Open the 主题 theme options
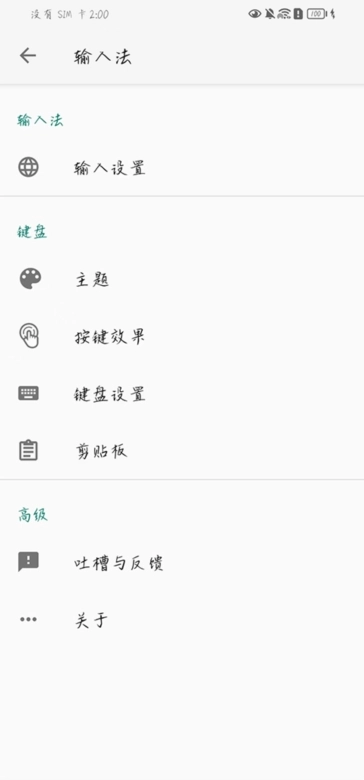Image resolution: width=364 pixels, height=780 pixels. click(182, 279)
